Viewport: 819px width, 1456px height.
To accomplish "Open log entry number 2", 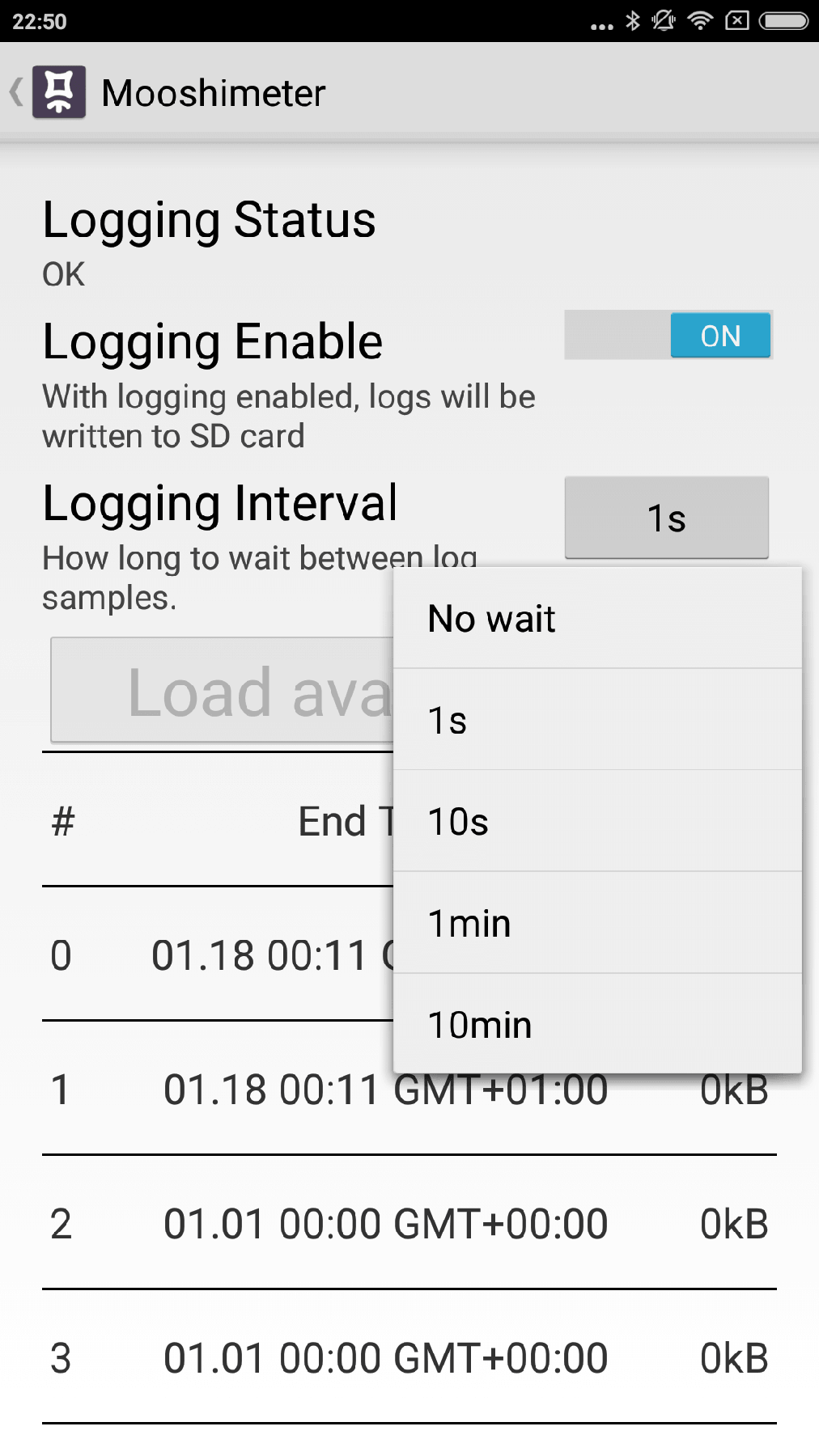I will tap(409, 1223).
